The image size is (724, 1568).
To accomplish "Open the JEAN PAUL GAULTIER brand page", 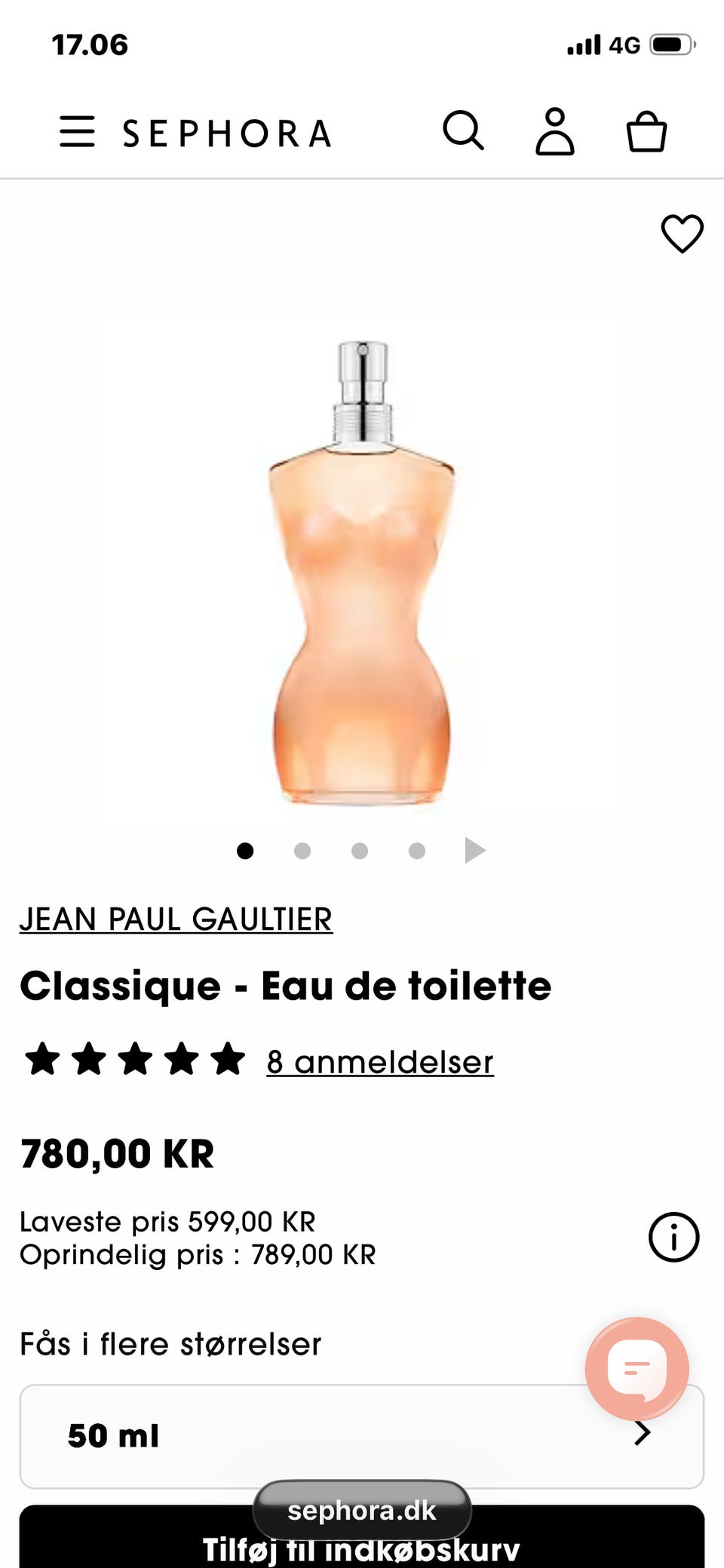I will (176, 919).
